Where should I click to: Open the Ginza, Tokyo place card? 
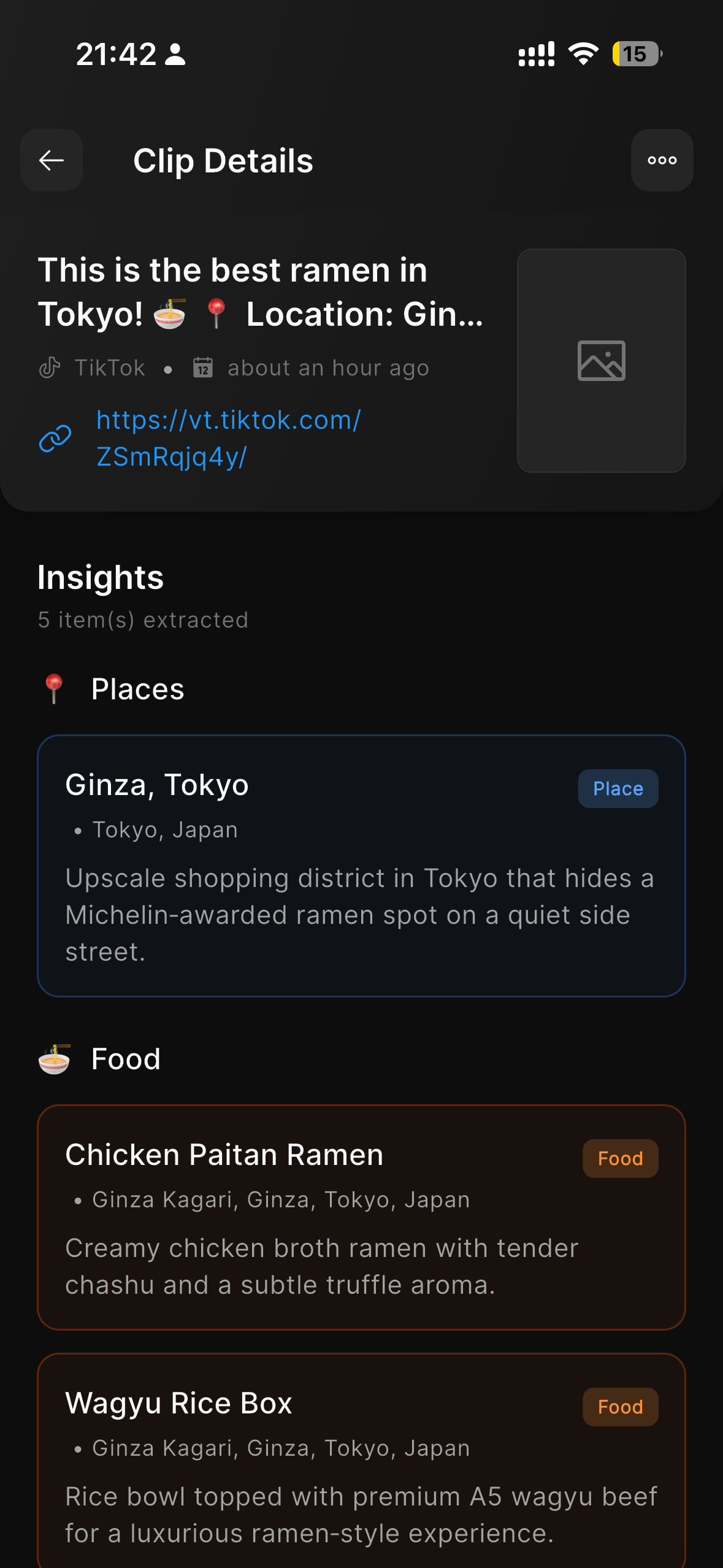(361, 866)
